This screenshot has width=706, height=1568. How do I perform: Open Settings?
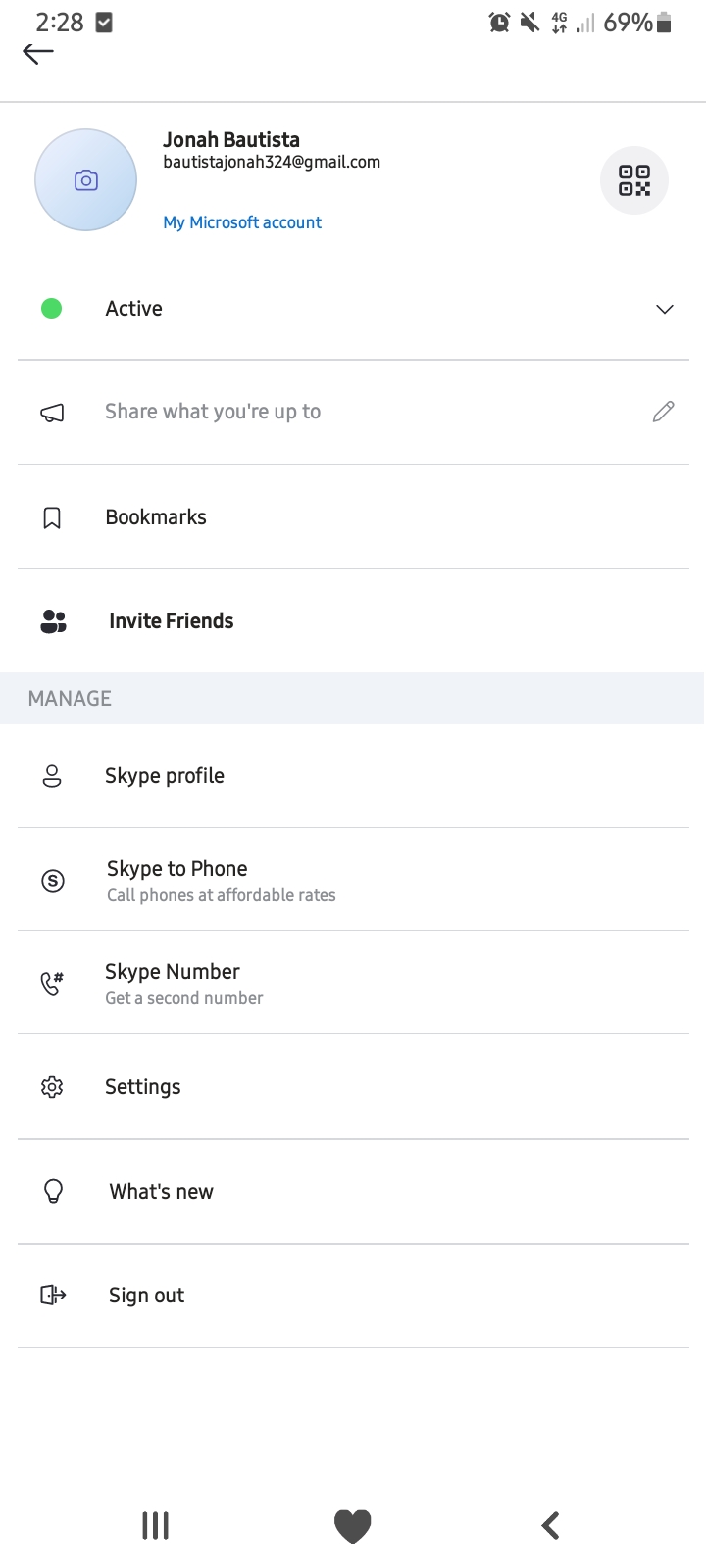353,1087
